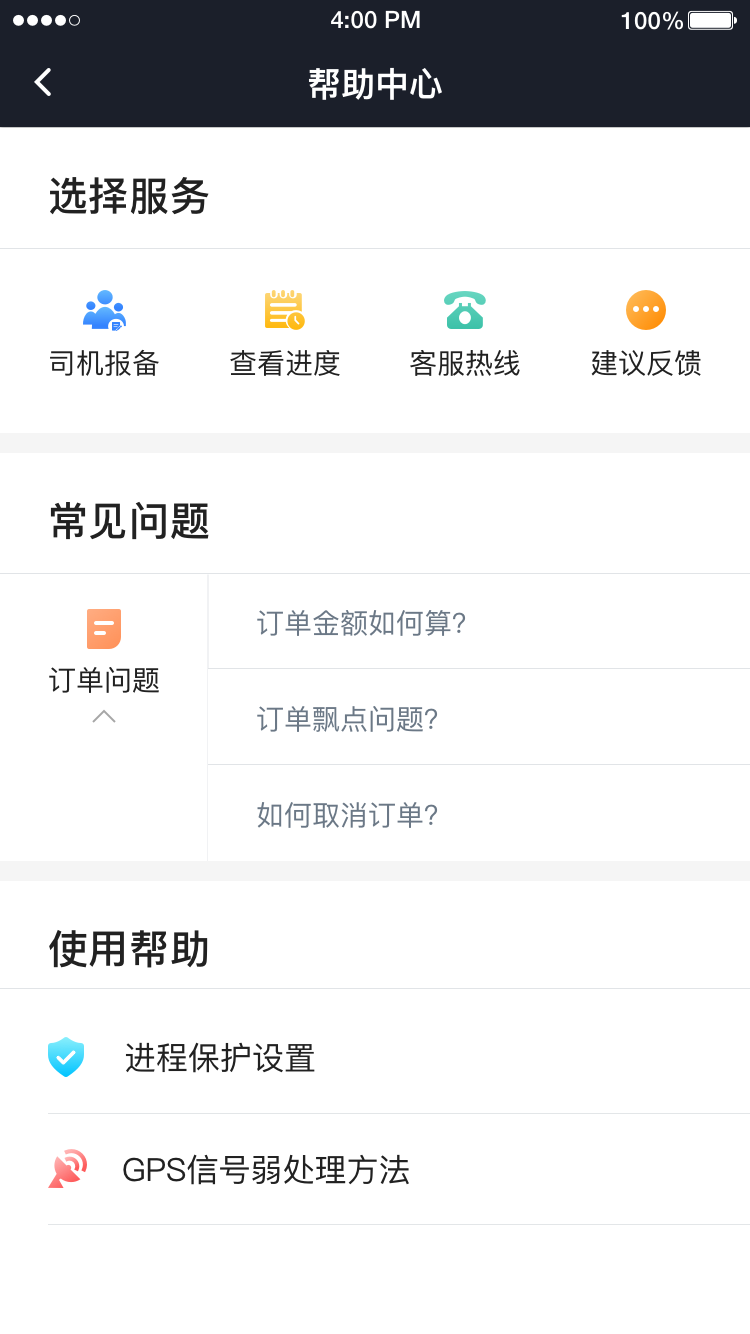Open the 如何取消订单 question
Screen dimensions: 750x1334
coord(350,815)
